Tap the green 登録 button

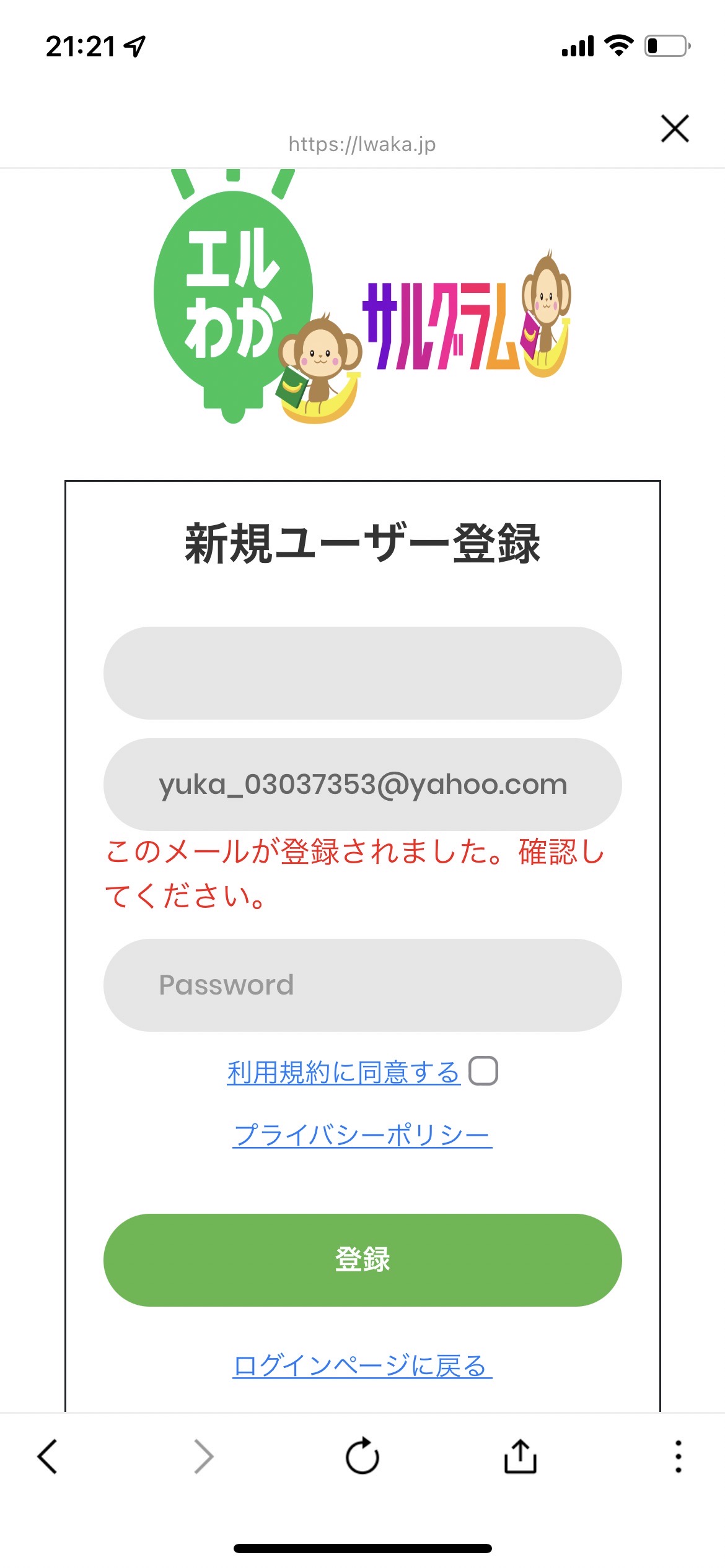point(362,1260)
